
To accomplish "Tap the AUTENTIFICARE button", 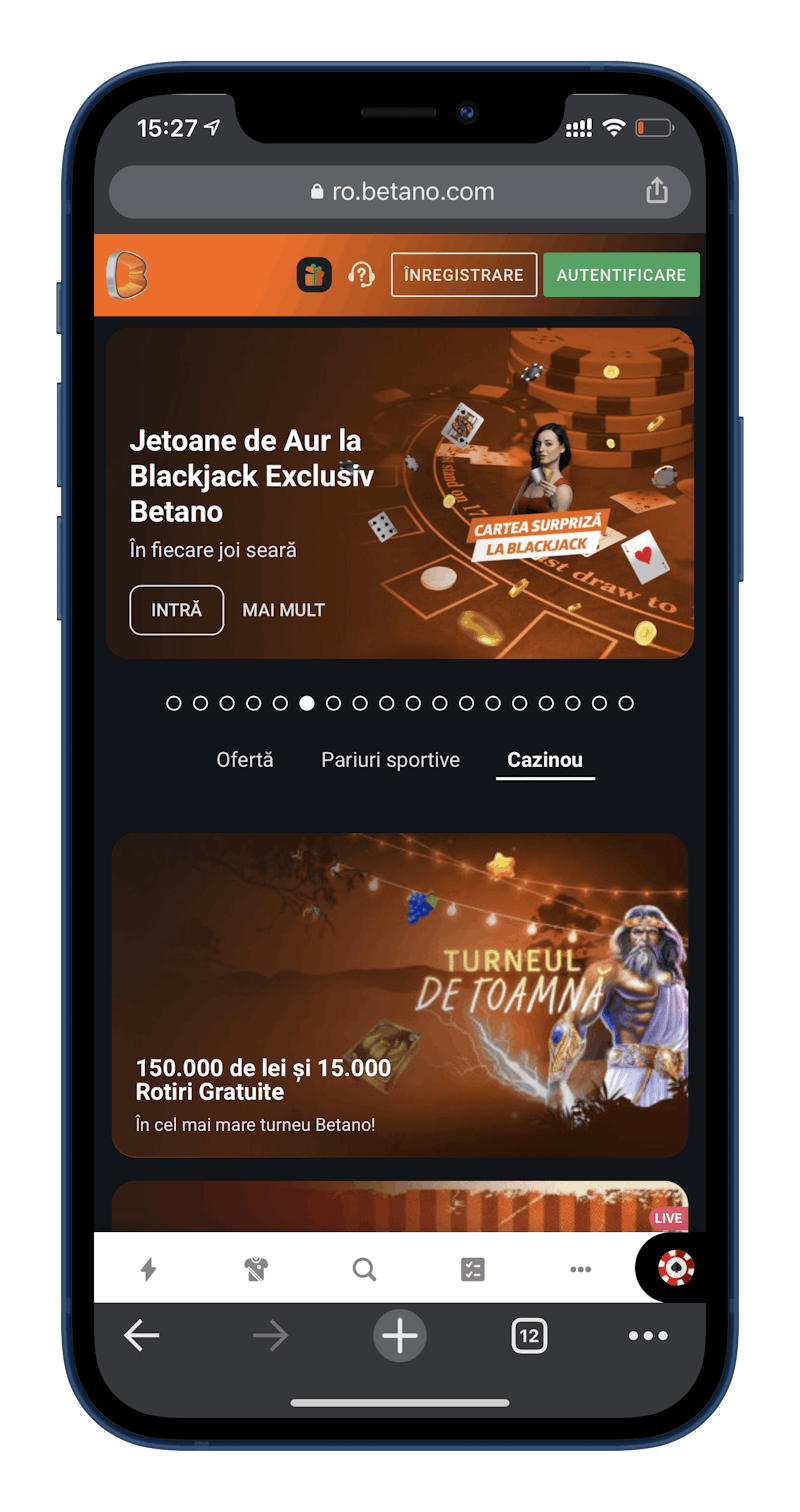I will (621, 275).
